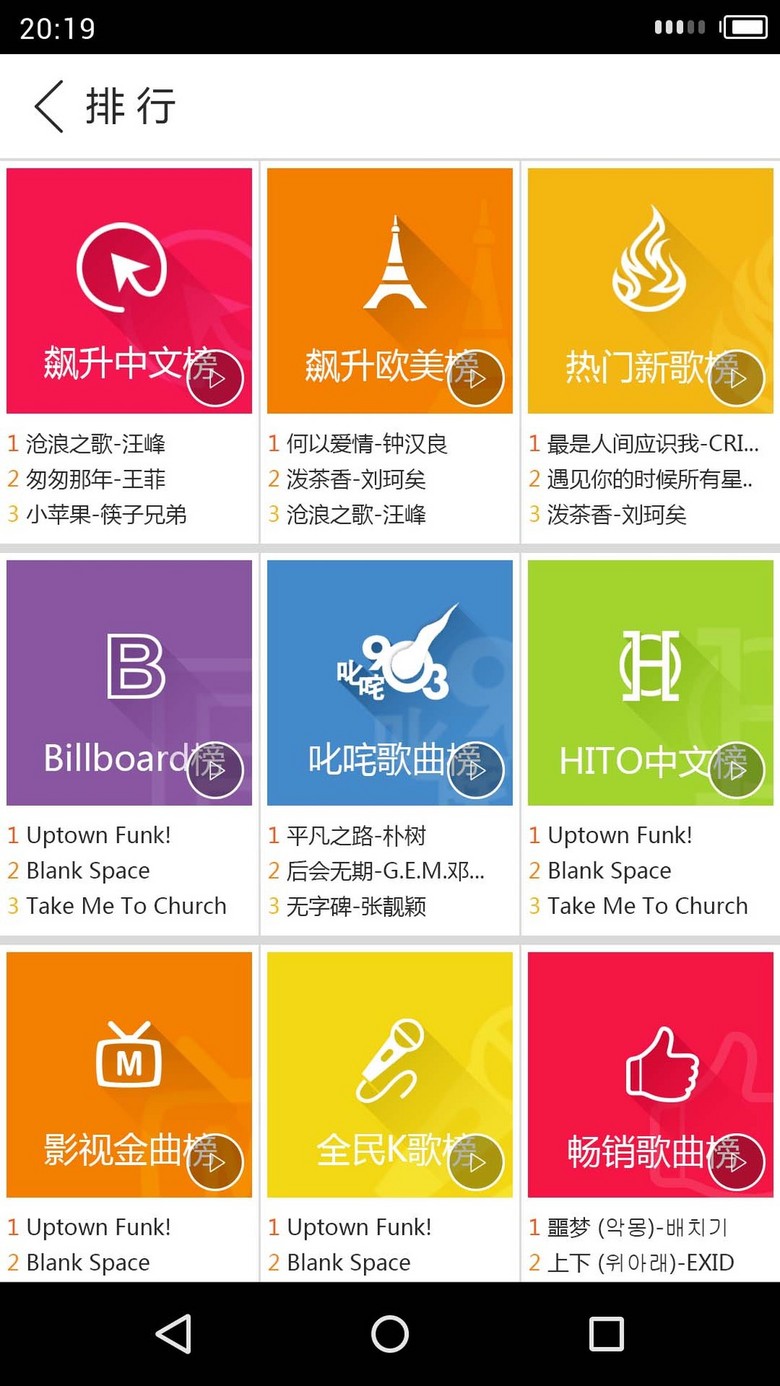Tap the system home button
The width and height of the screenshot is (780, 1386).
coord(390,1334)
